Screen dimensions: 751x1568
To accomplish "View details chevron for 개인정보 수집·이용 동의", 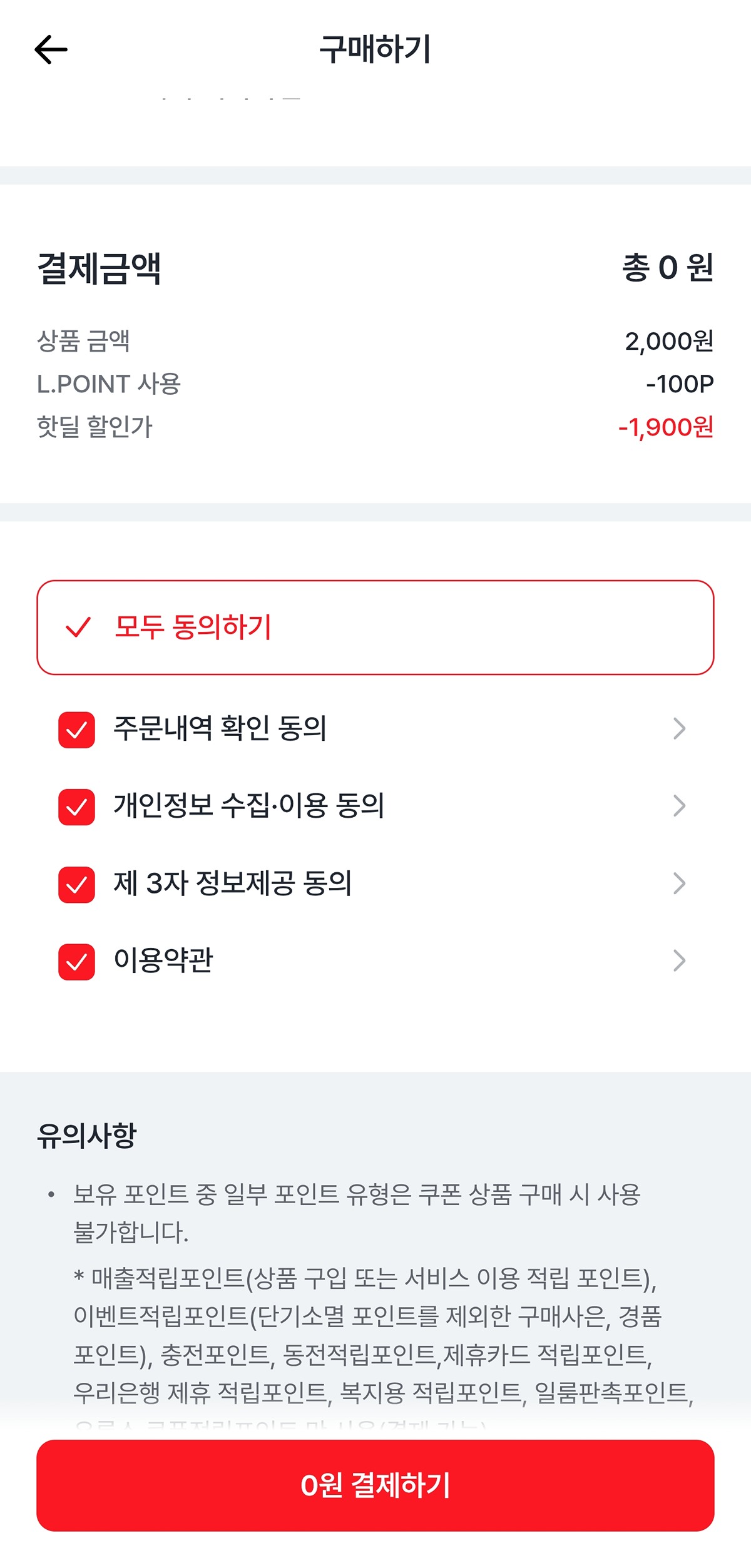I will pos(679,806).
